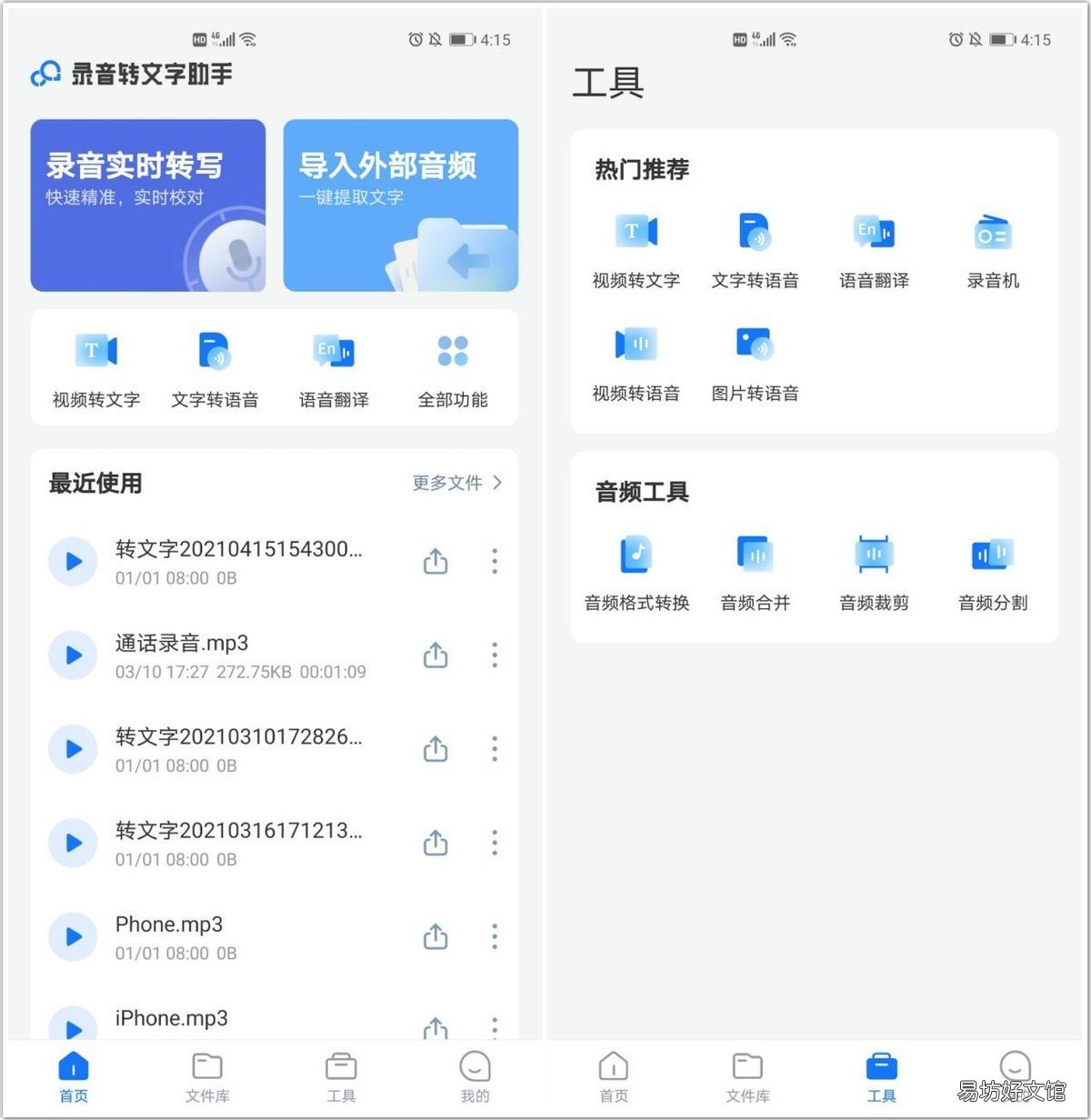Open the 录音实时转写 card
The height and width of the screenshot is (1120, 1091).
(x=148, y=205)
